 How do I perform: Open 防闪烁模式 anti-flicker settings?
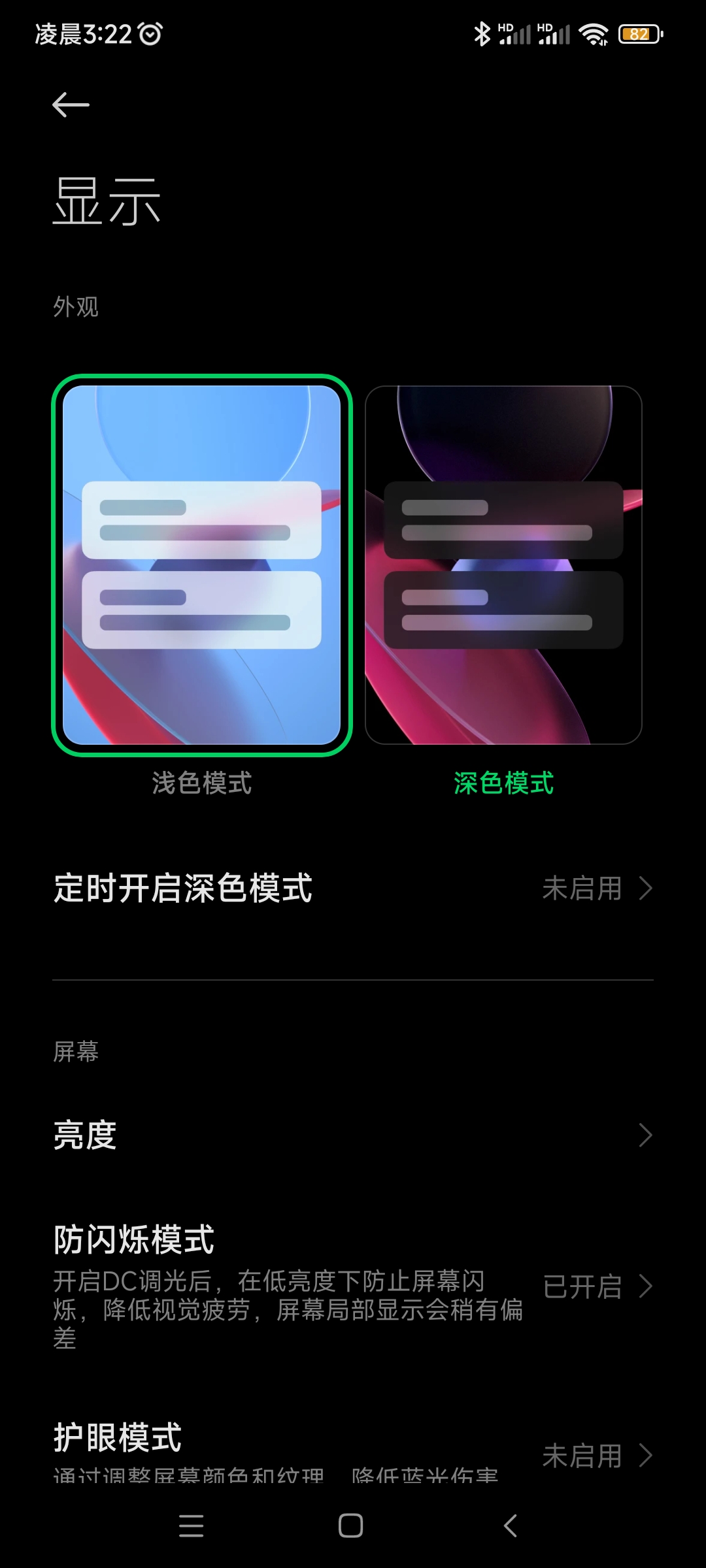click(x=353, y=1286)
